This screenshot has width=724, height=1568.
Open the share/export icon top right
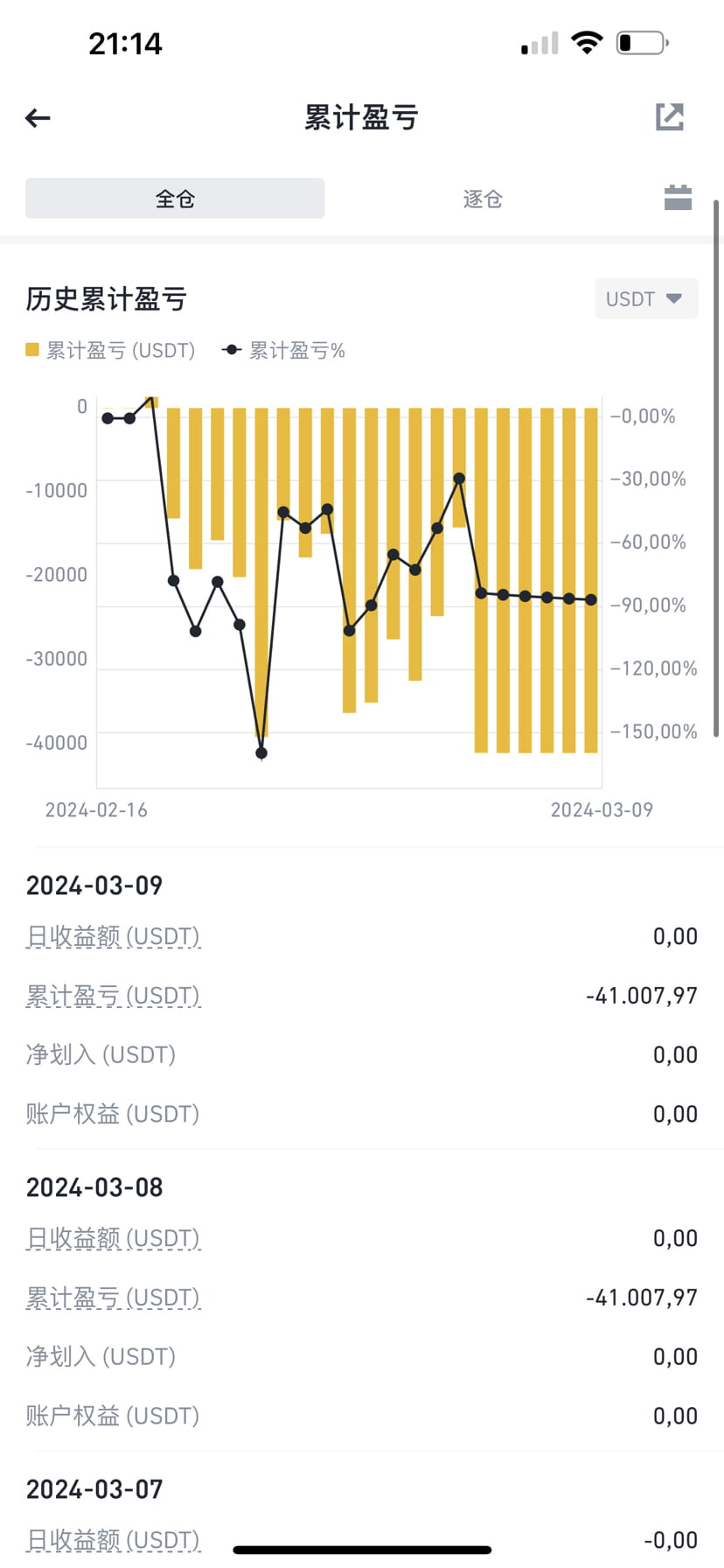pyautogui.click(x=669, y=116)
